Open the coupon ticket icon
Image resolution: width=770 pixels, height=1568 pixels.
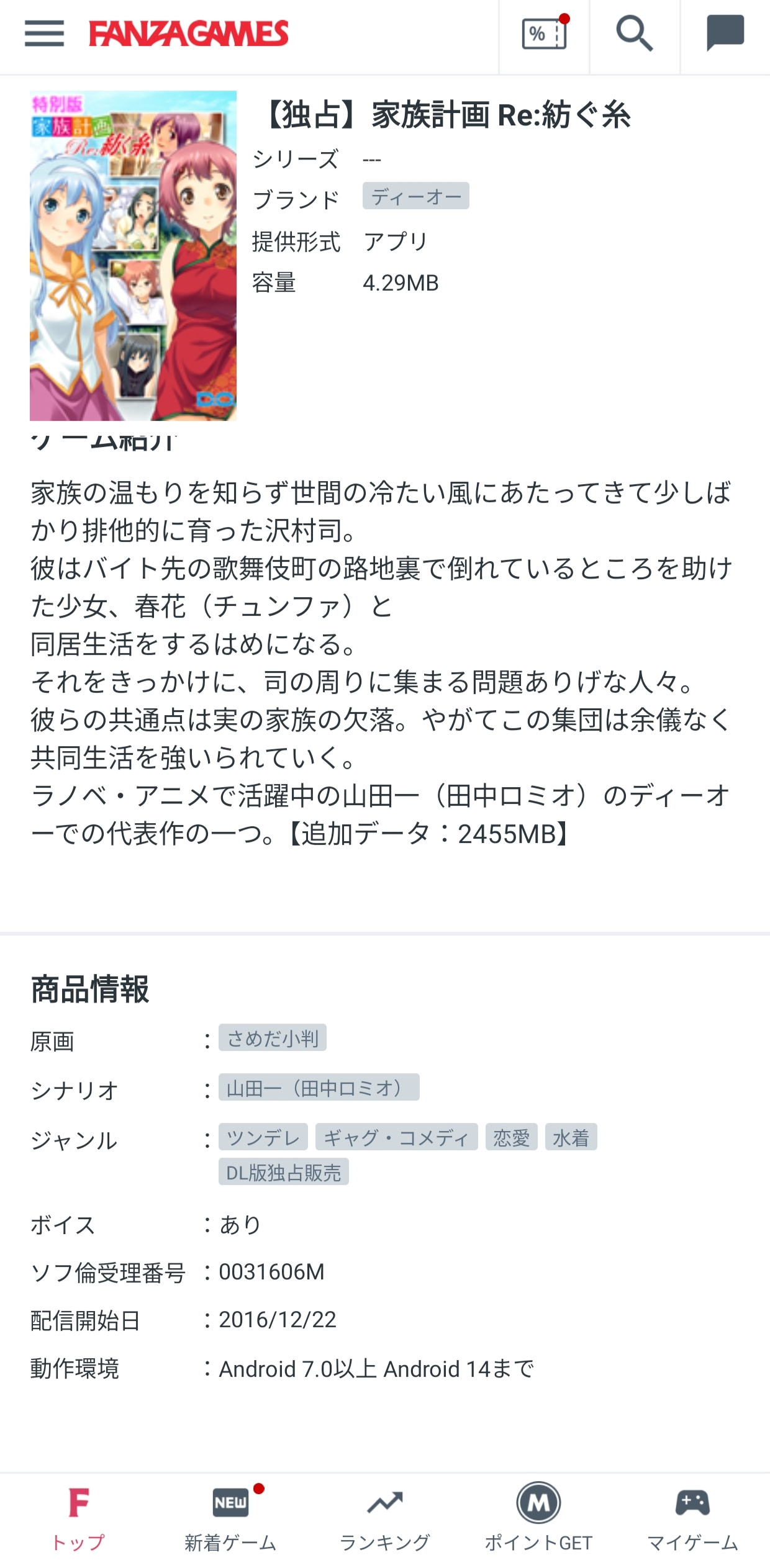544,34
